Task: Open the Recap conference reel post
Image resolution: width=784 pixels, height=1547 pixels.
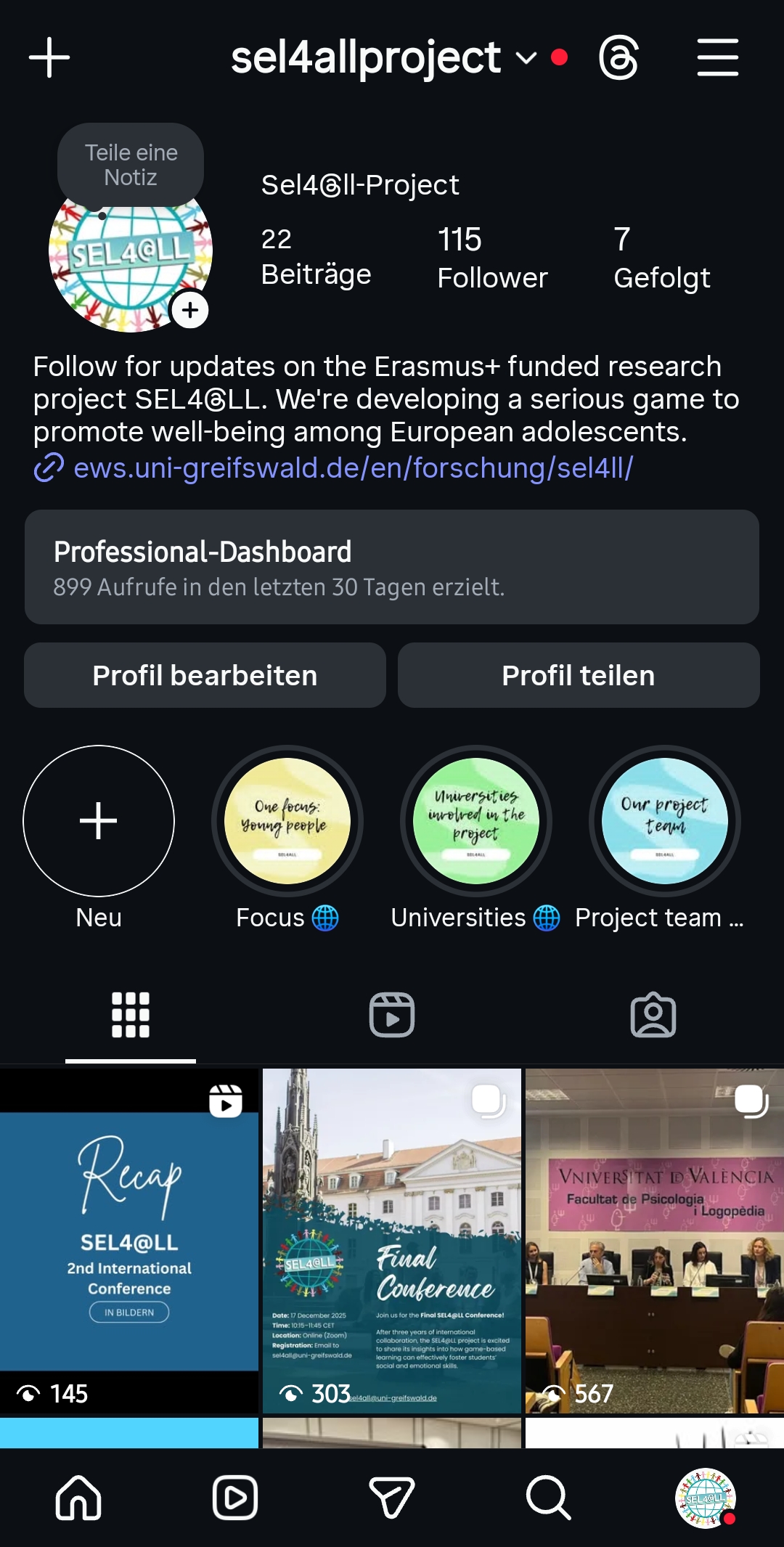Action: 129,1241
